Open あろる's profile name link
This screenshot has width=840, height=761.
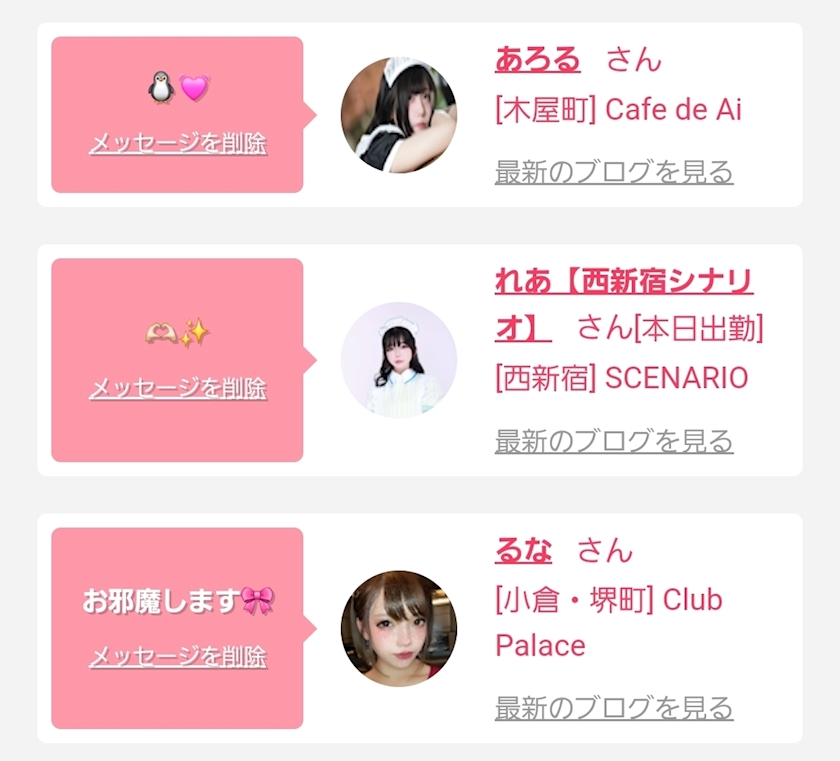pos(537,59)
